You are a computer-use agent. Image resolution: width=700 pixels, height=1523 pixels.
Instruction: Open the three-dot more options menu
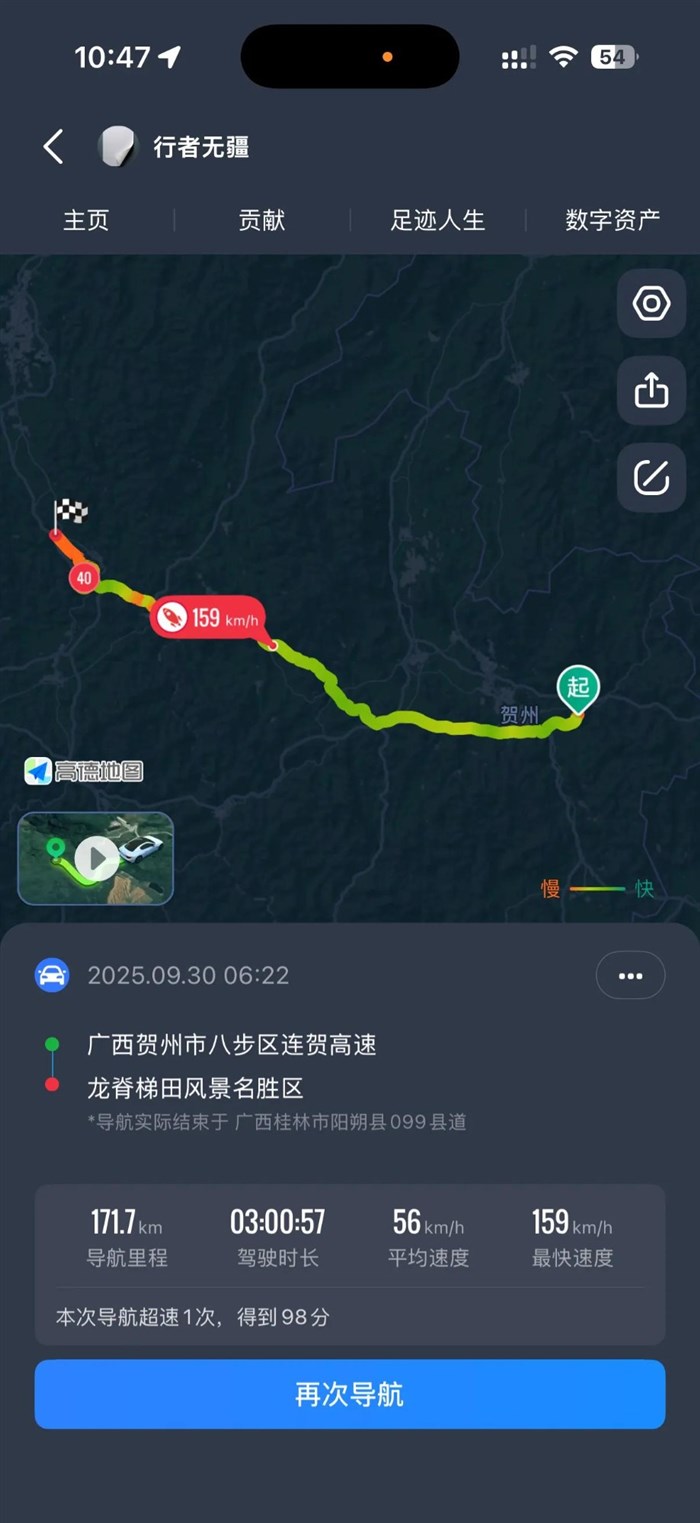click(x=630, y=975)
